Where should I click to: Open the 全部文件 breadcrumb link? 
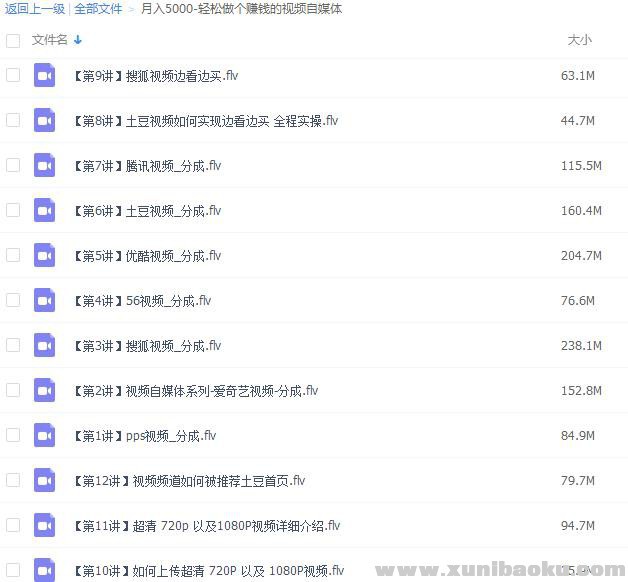pos(98,9)
